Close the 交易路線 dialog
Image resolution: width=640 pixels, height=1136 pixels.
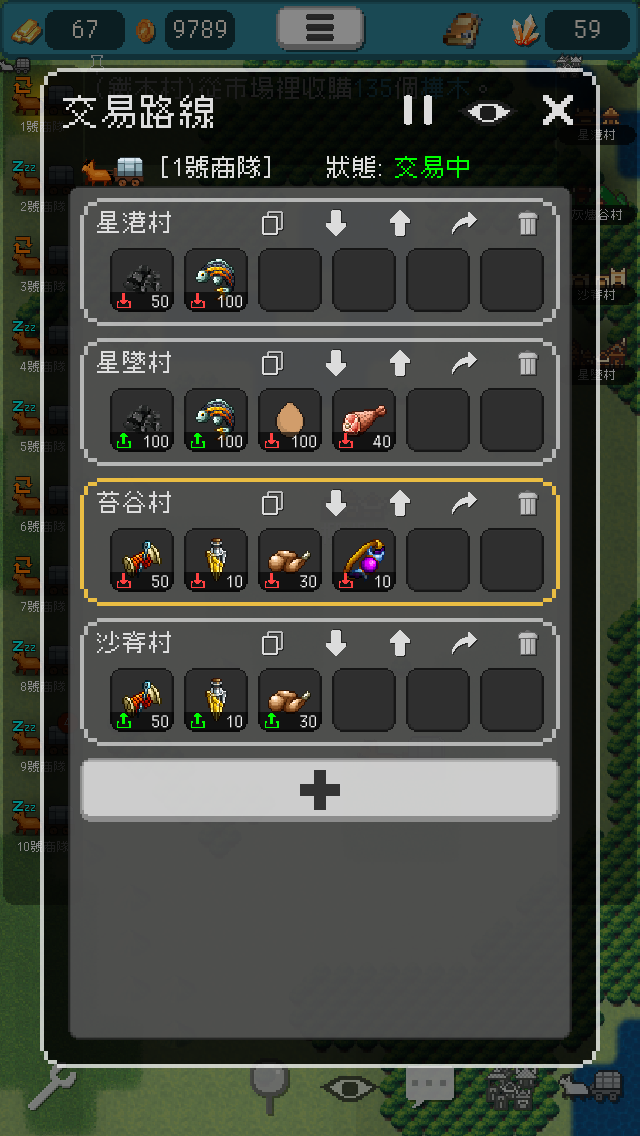coord(557,110)
